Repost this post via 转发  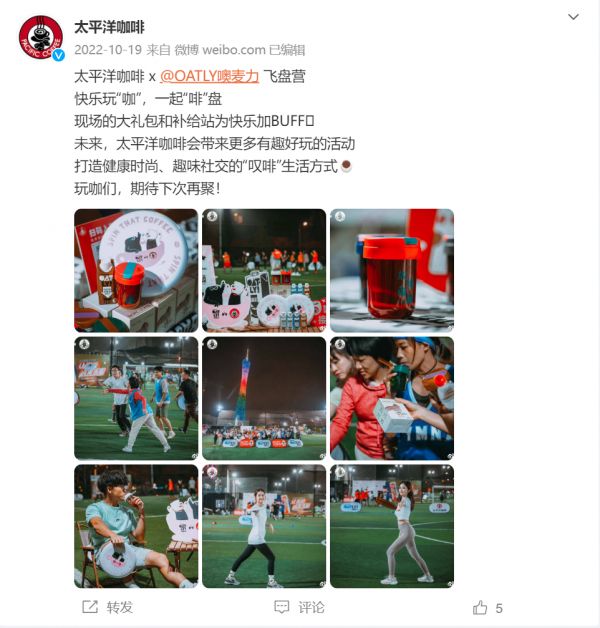(x=108, y=607)
